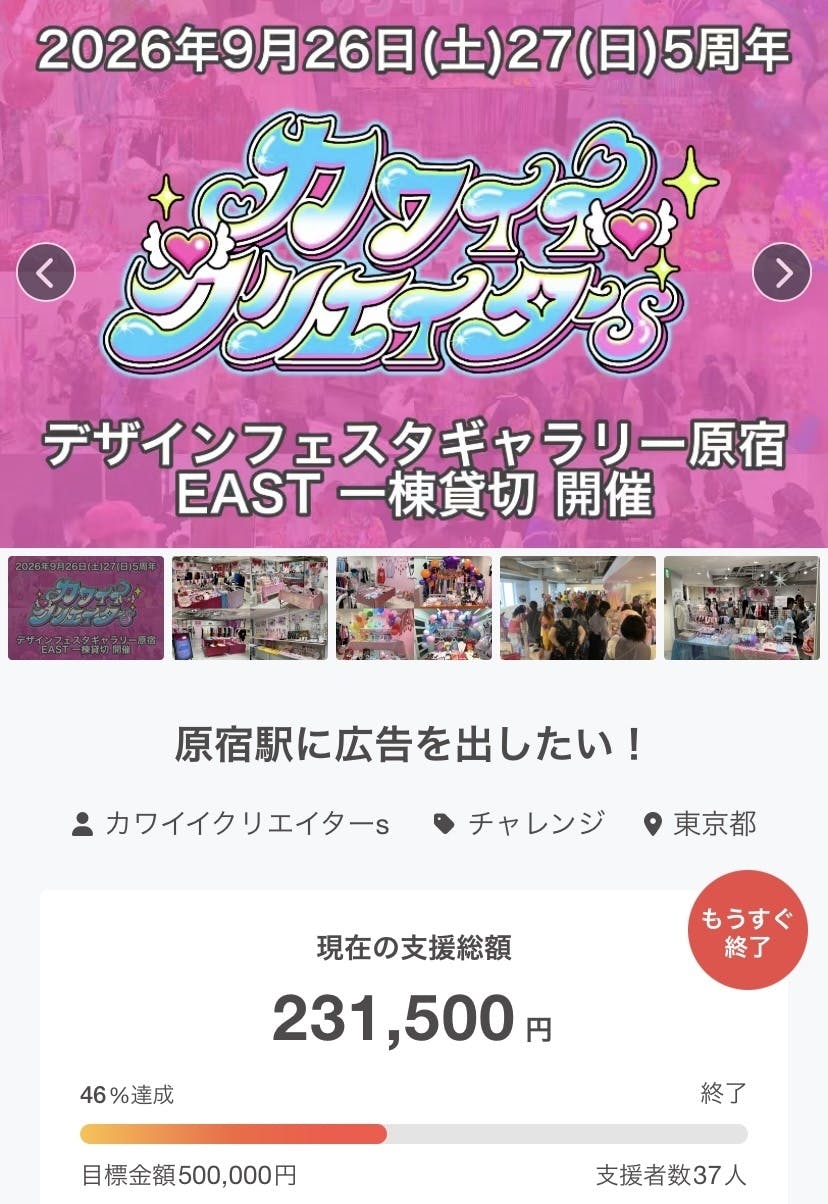Select the second thumbnail of pink booths
The height and width of the screenshot is (1204, 828).
click(x=250, y=608)
